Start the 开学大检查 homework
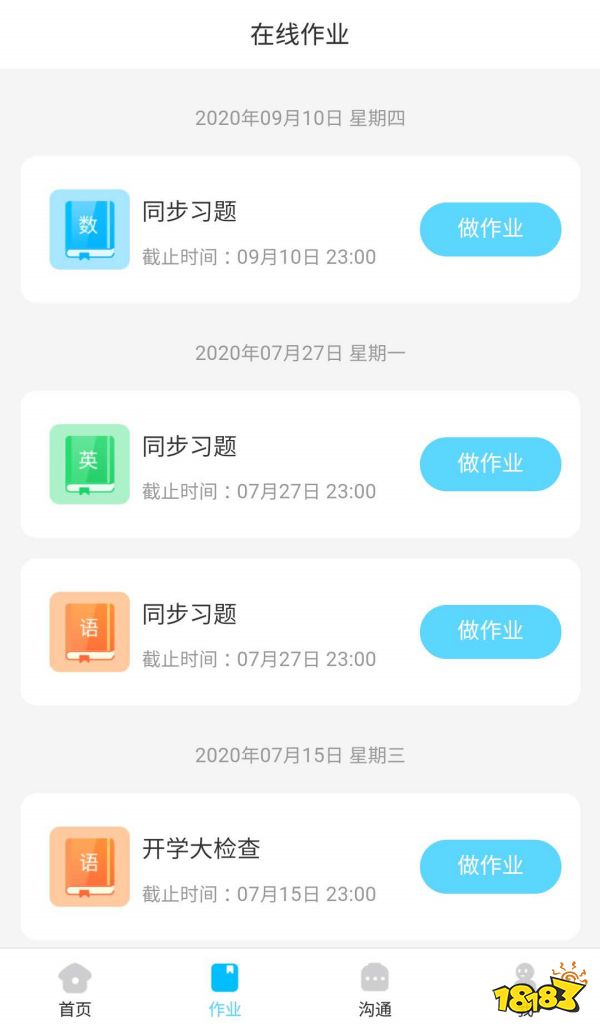The height and width of the screenshot is (1030, 600). (490, 866)
